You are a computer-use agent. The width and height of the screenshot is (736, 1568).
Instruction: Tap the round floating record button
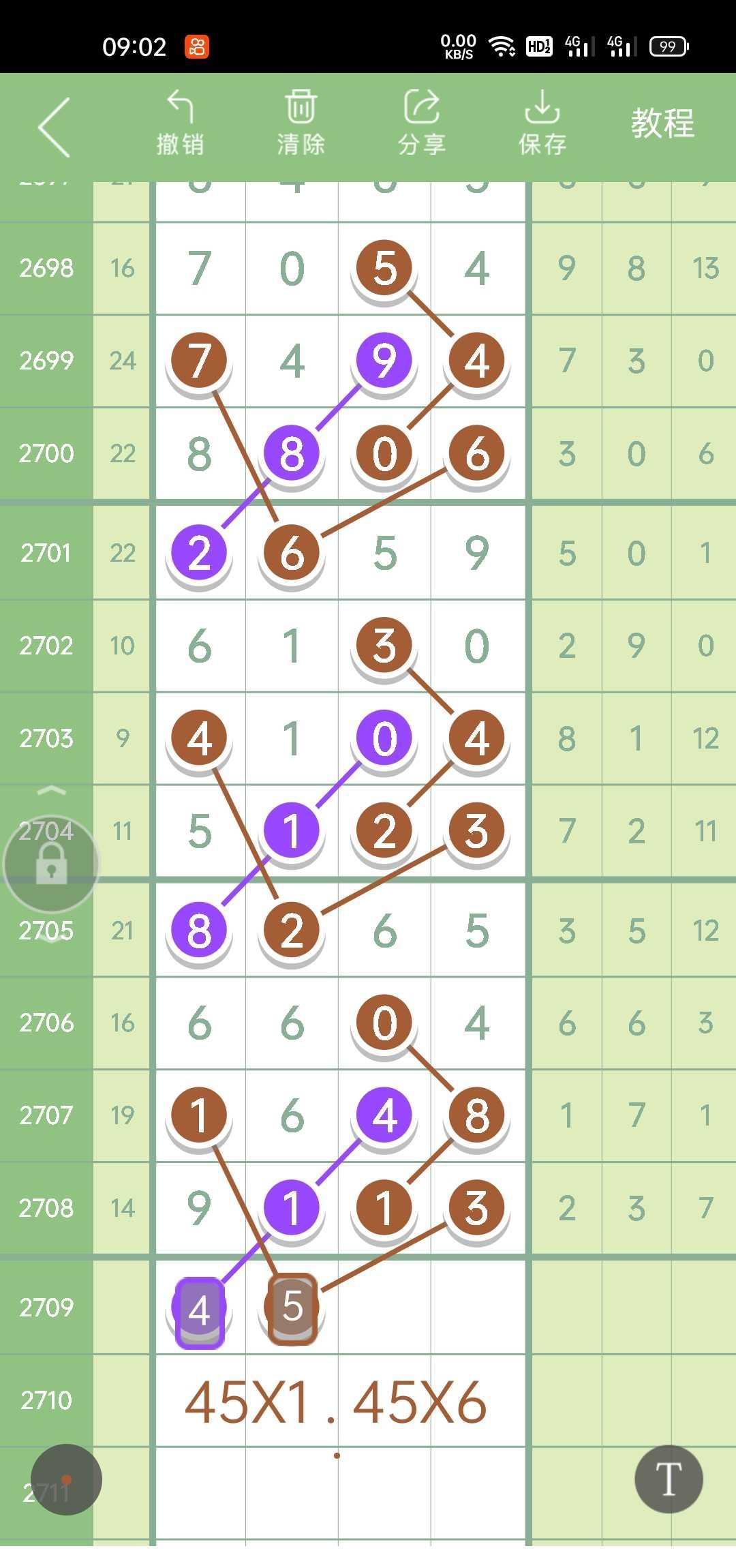[66, 1479]
